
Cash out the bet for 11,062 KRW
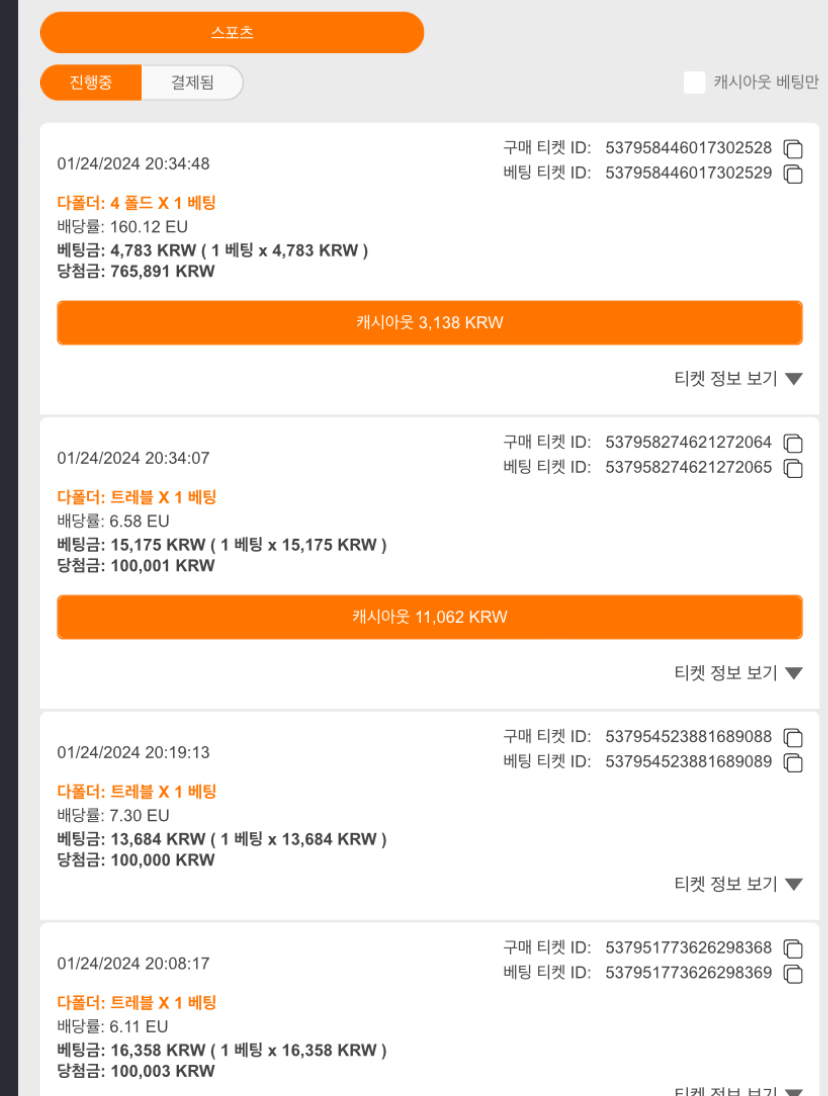point(430,616)
